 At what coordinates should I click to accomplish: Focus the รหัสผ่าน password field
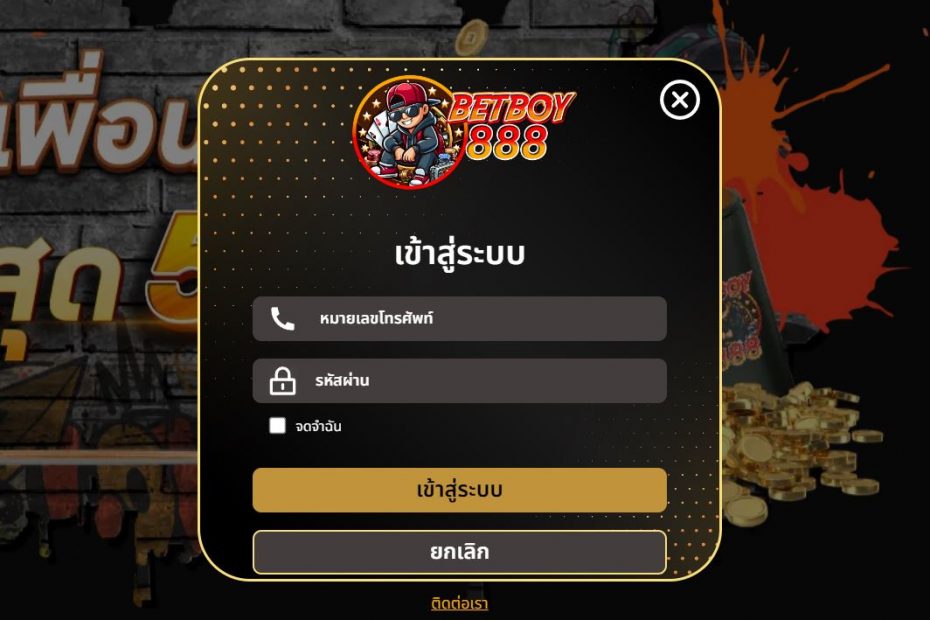[470, 381]
